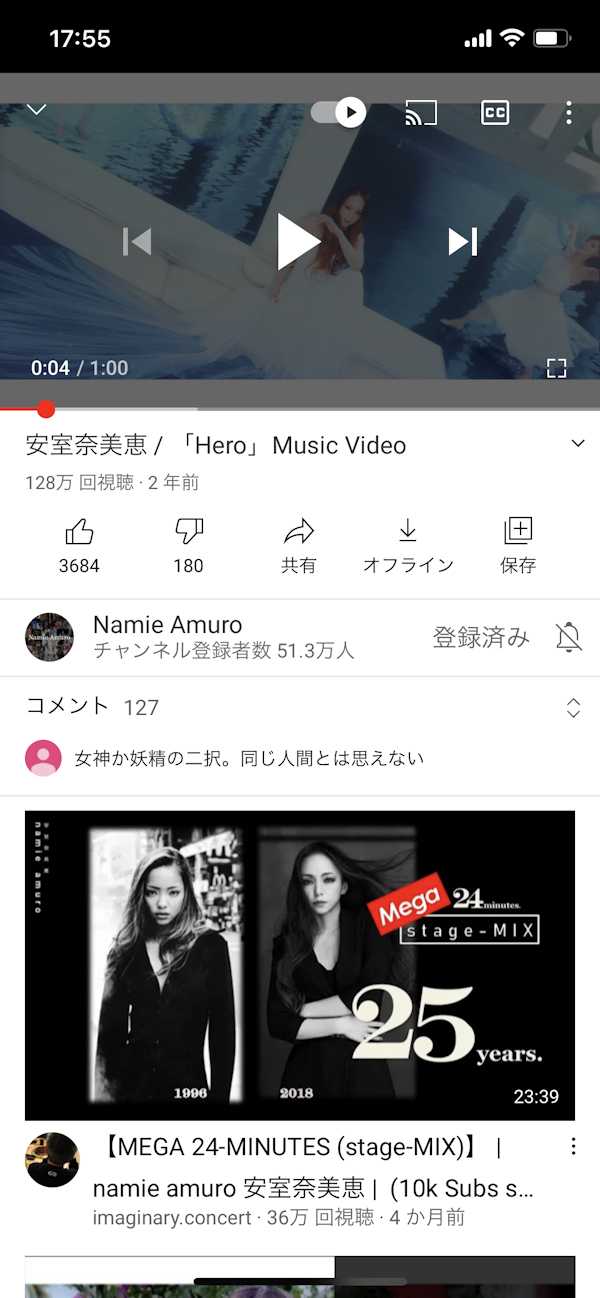600x1298 pixels.
Task: Cast the video to a device
Action: point(421,113)
